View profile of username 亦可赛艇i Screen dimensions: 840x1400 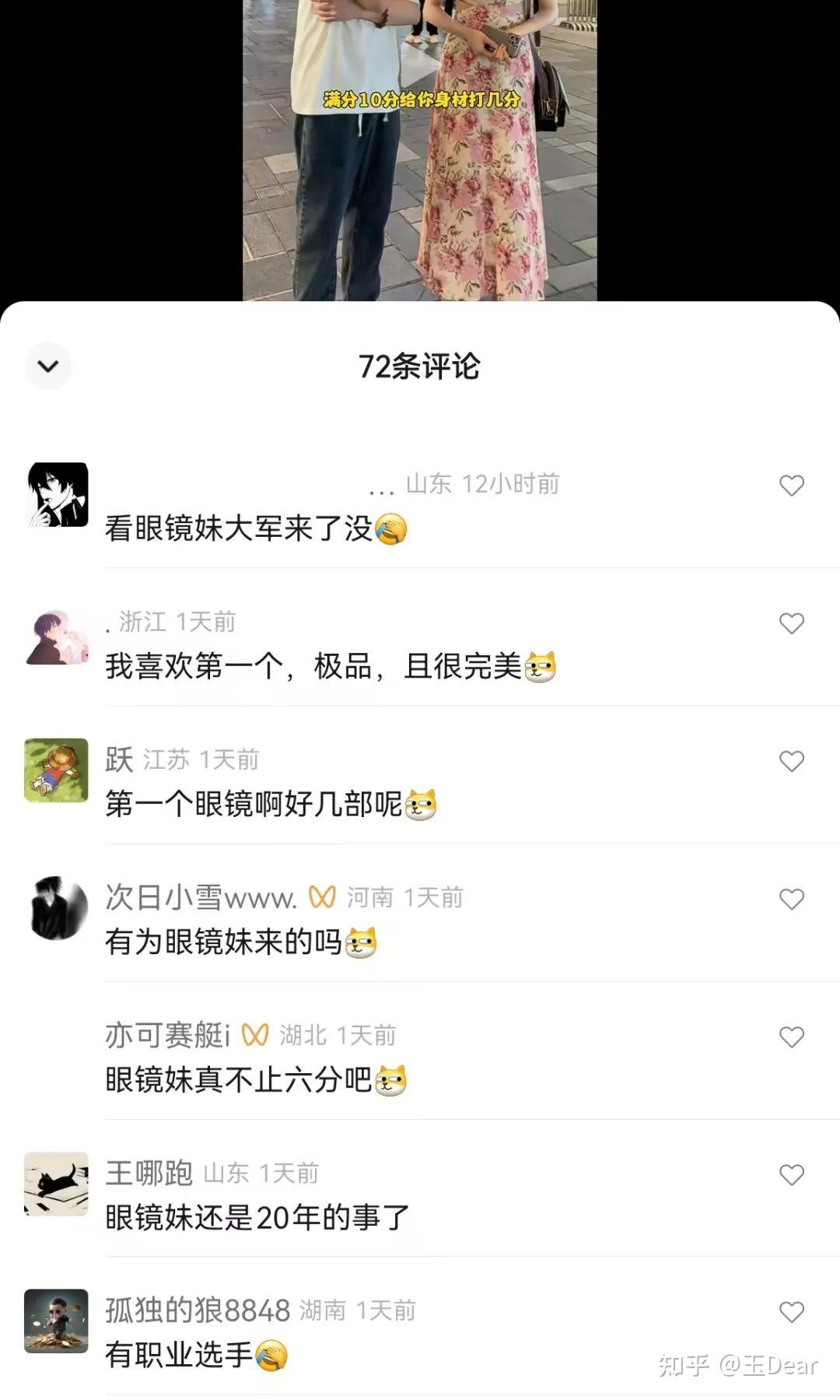167,1036
